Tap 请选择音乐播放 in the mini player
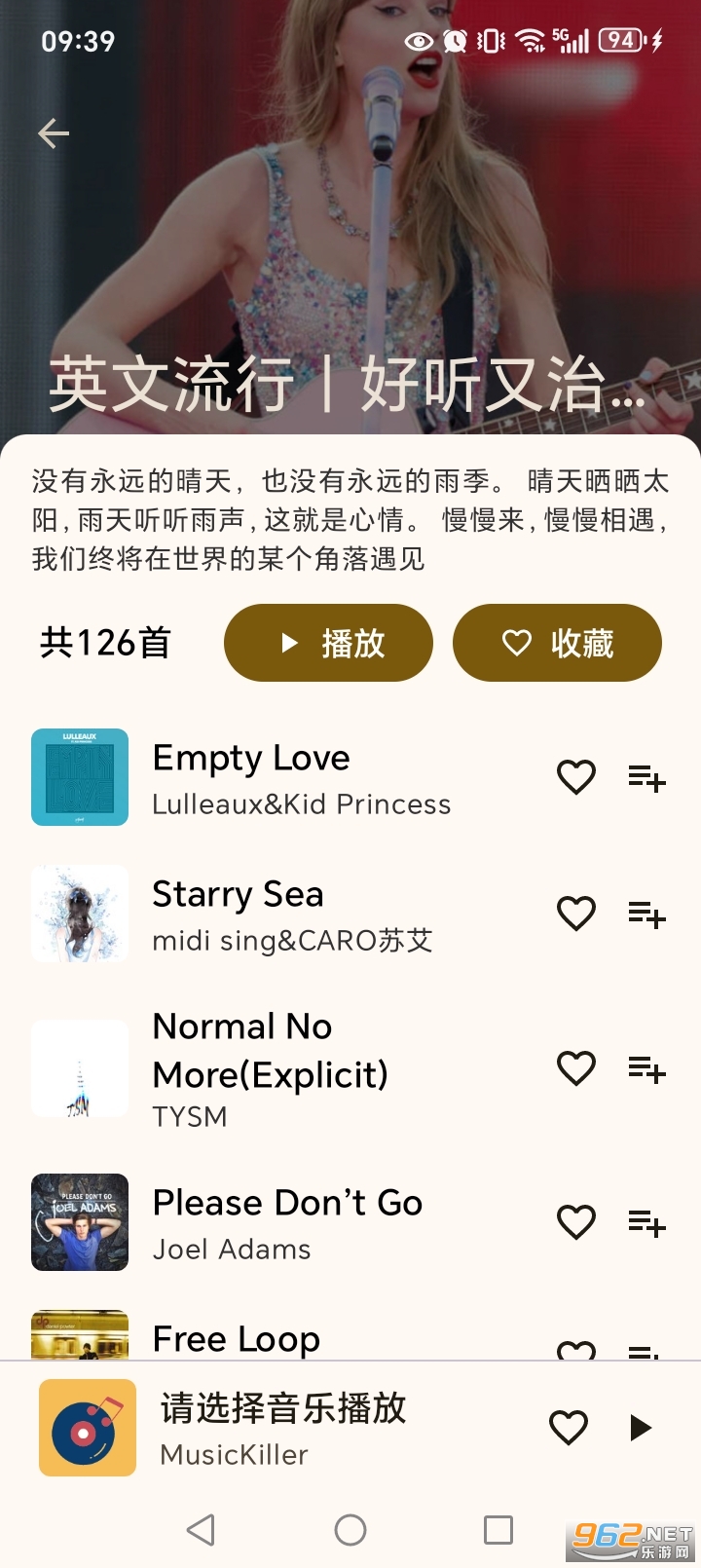The image size is (701, 1568). (x=282, y=1411)
